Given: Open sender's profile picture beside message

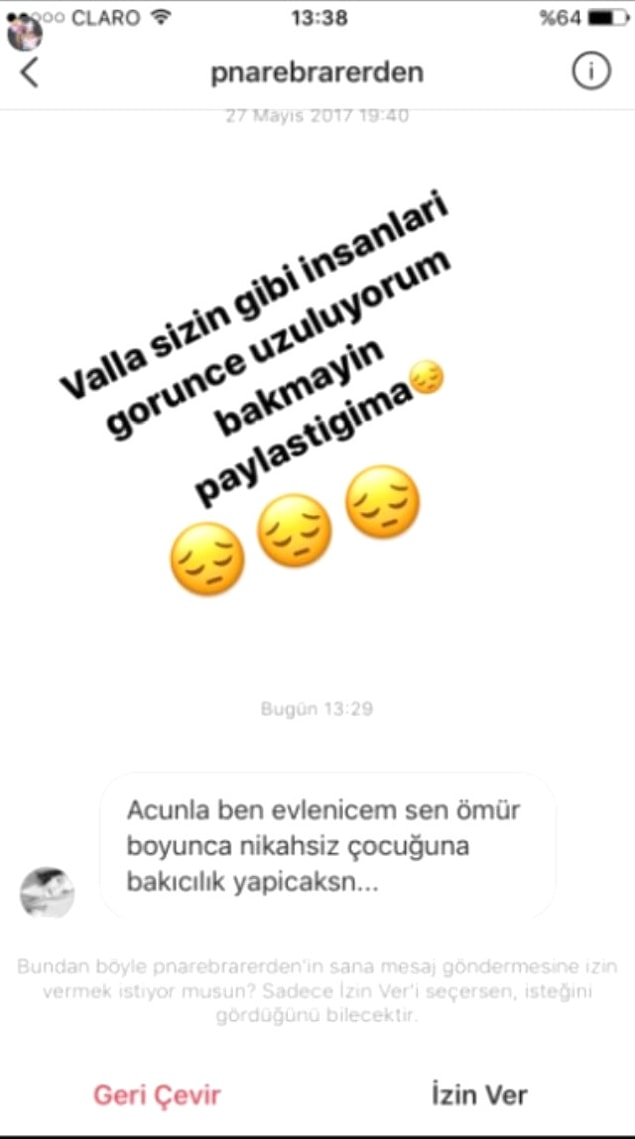Looking at the screenshot, I should pos(46,892).
